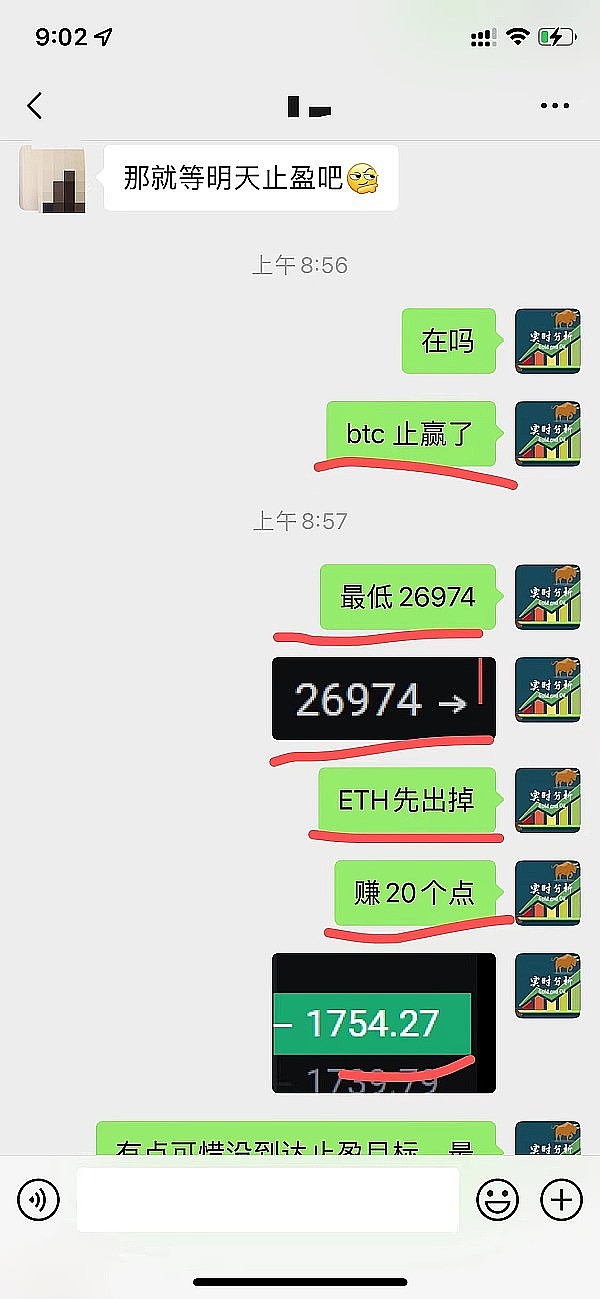
Task: Open the plus attachments menu
Action: [x=561, y=1199]
